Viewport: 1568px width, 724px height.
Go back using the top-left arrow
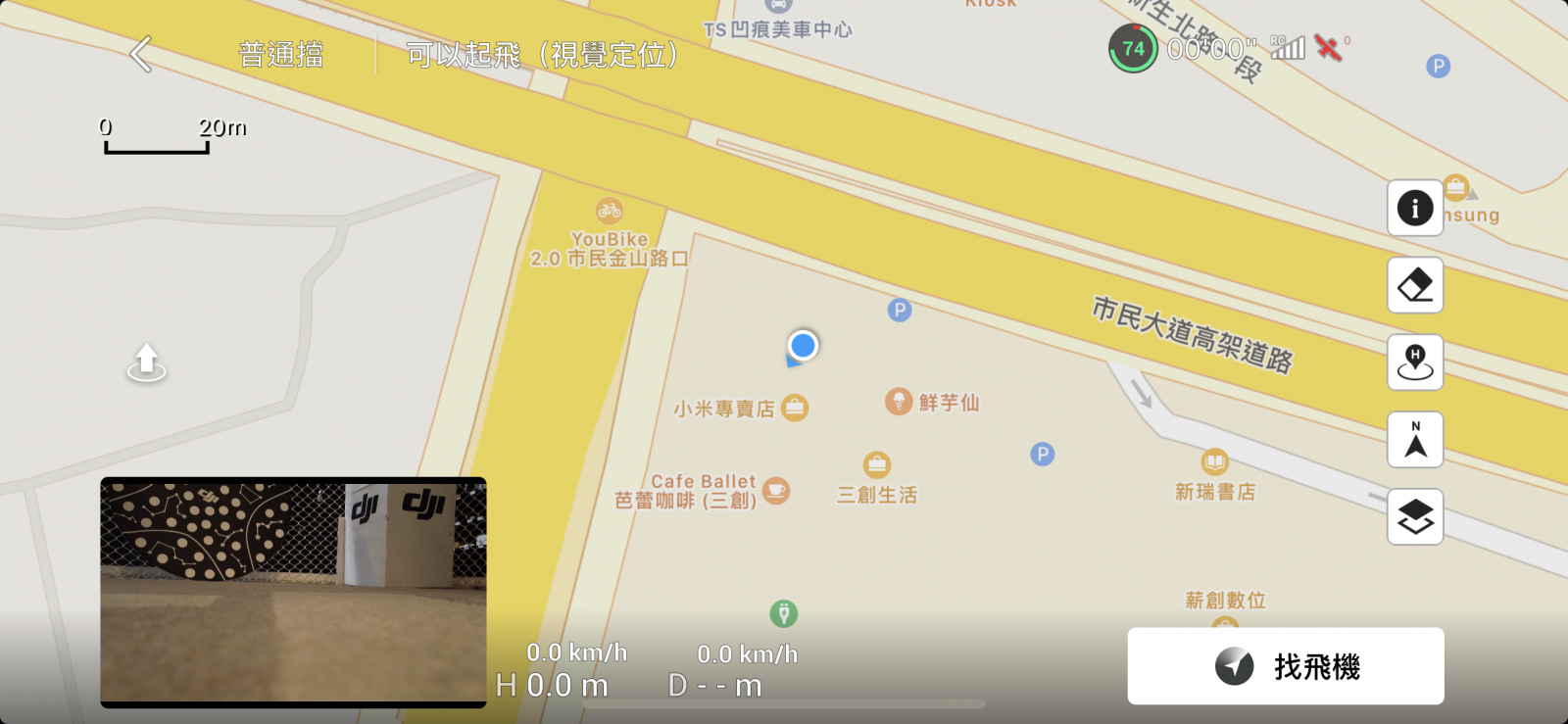(141, 54)
